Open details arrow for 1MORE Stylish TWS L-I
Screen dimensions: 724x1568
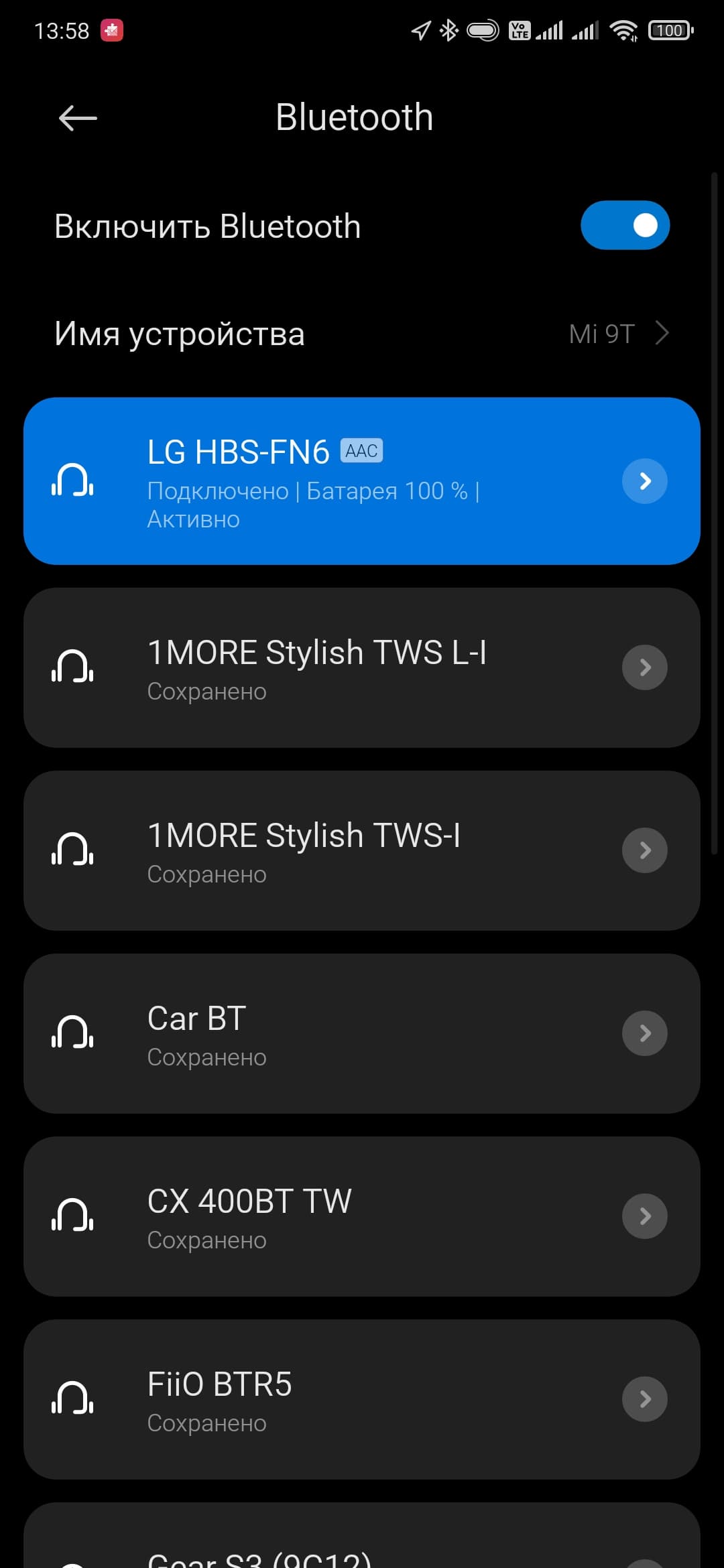click(x=645, y=667)
